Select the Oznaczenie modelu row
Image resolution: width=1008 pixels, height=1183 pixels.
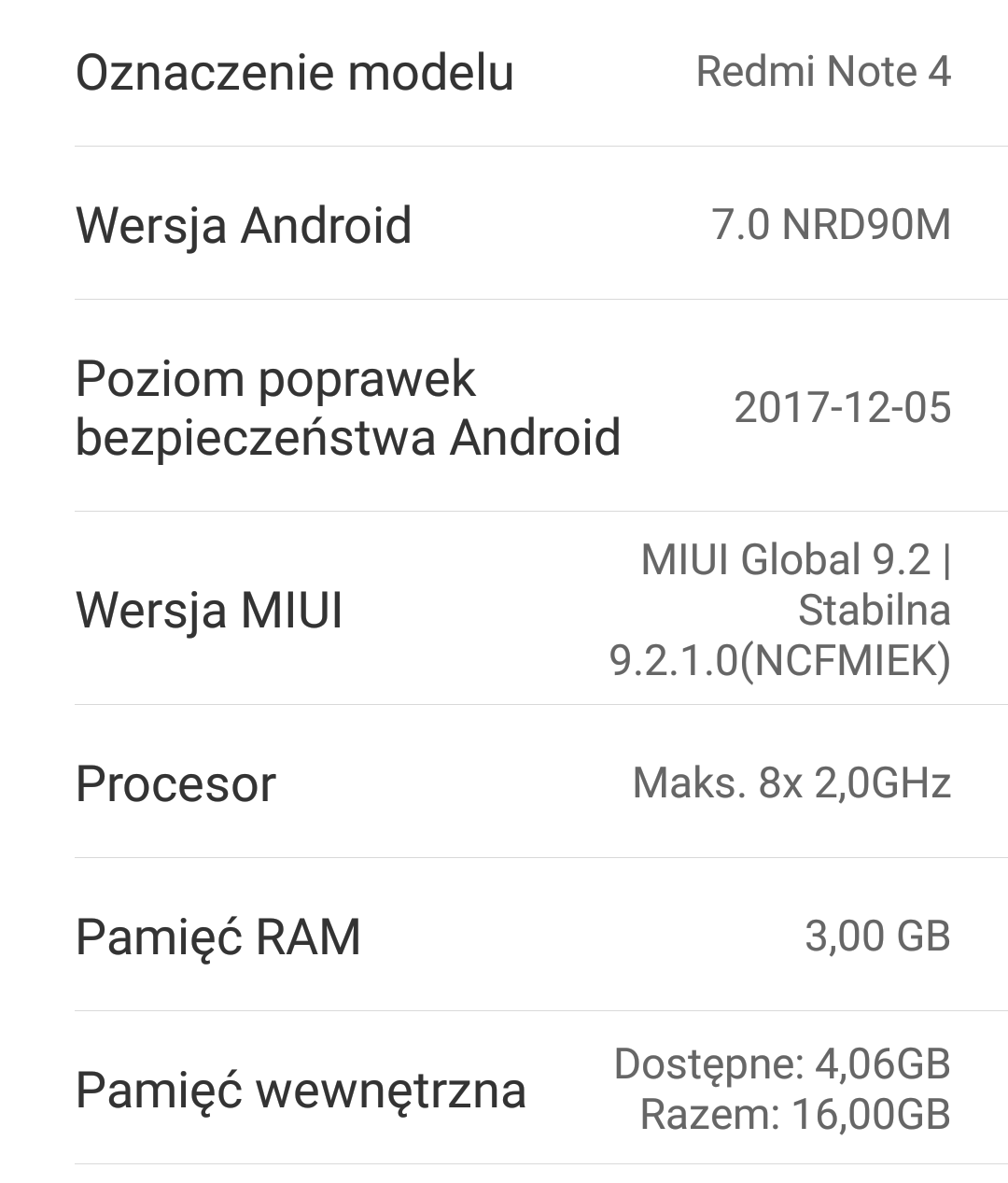click(x=504, y=73)
